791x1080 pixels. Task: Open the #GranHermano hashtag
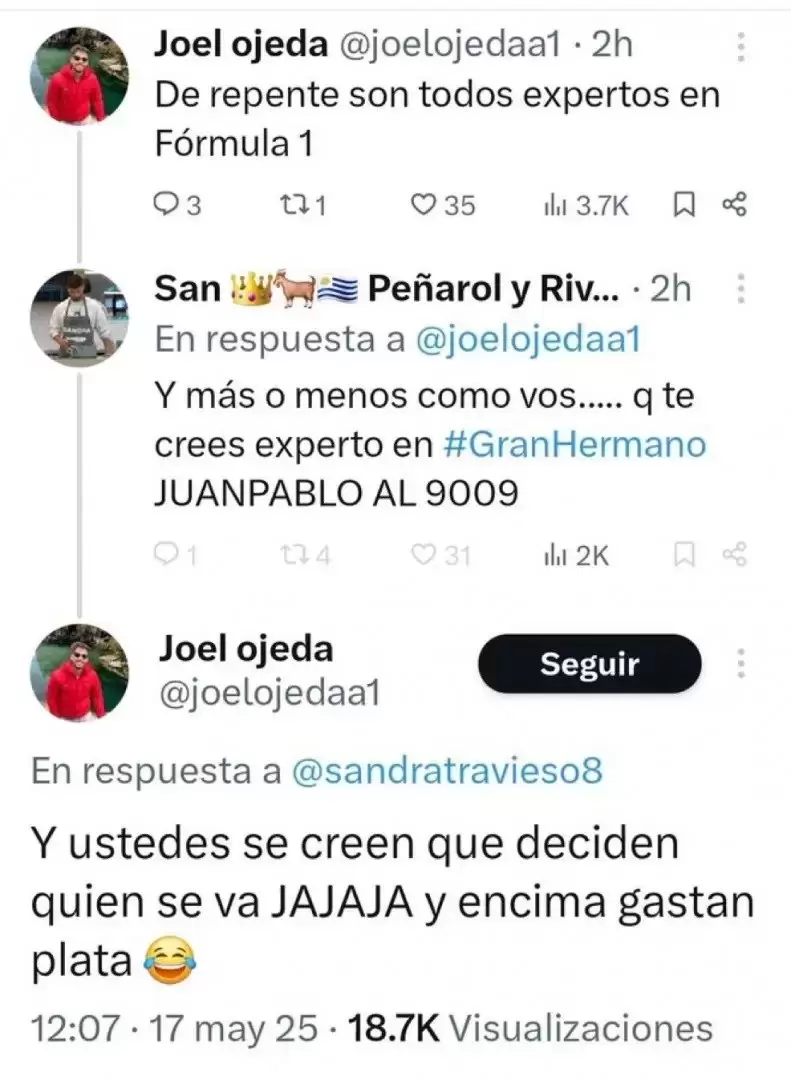pos(574,445)
